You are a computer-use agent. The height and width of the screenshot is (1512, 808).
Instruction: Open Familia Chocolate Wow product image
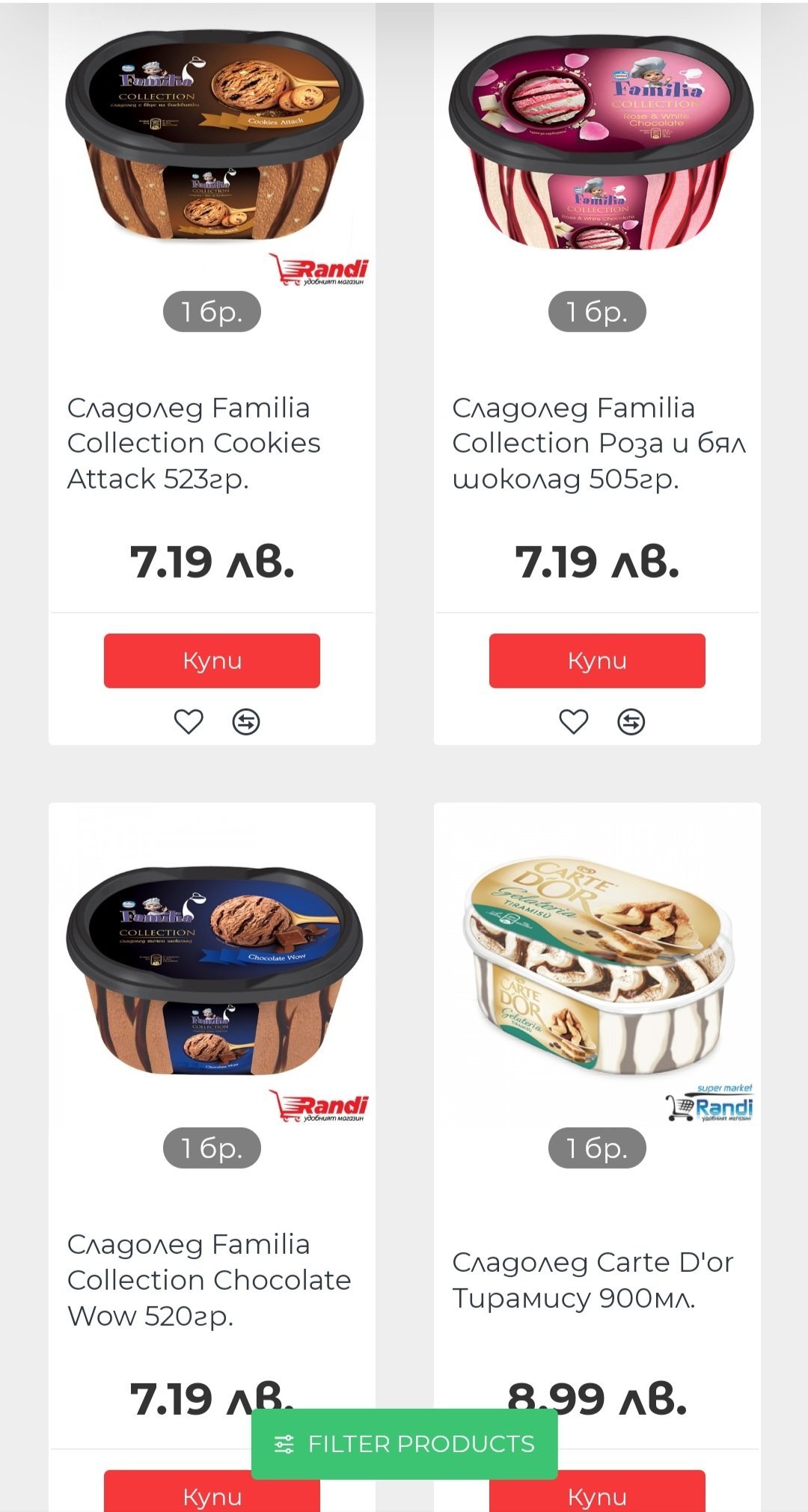(x=212, y=973)
